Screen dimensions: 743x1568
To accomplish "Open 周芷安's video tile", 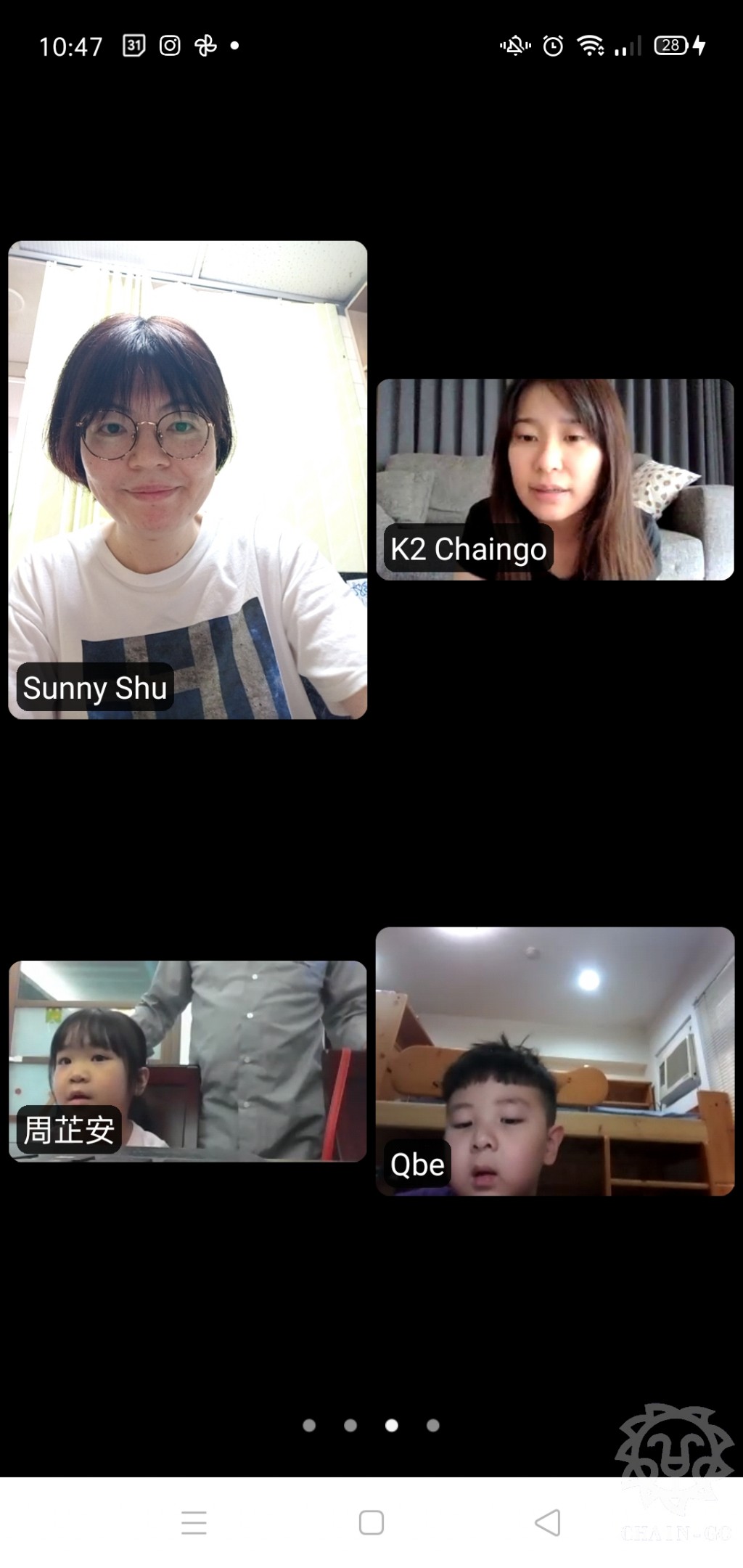I will pyautogui.click(x=187, y=1061).
